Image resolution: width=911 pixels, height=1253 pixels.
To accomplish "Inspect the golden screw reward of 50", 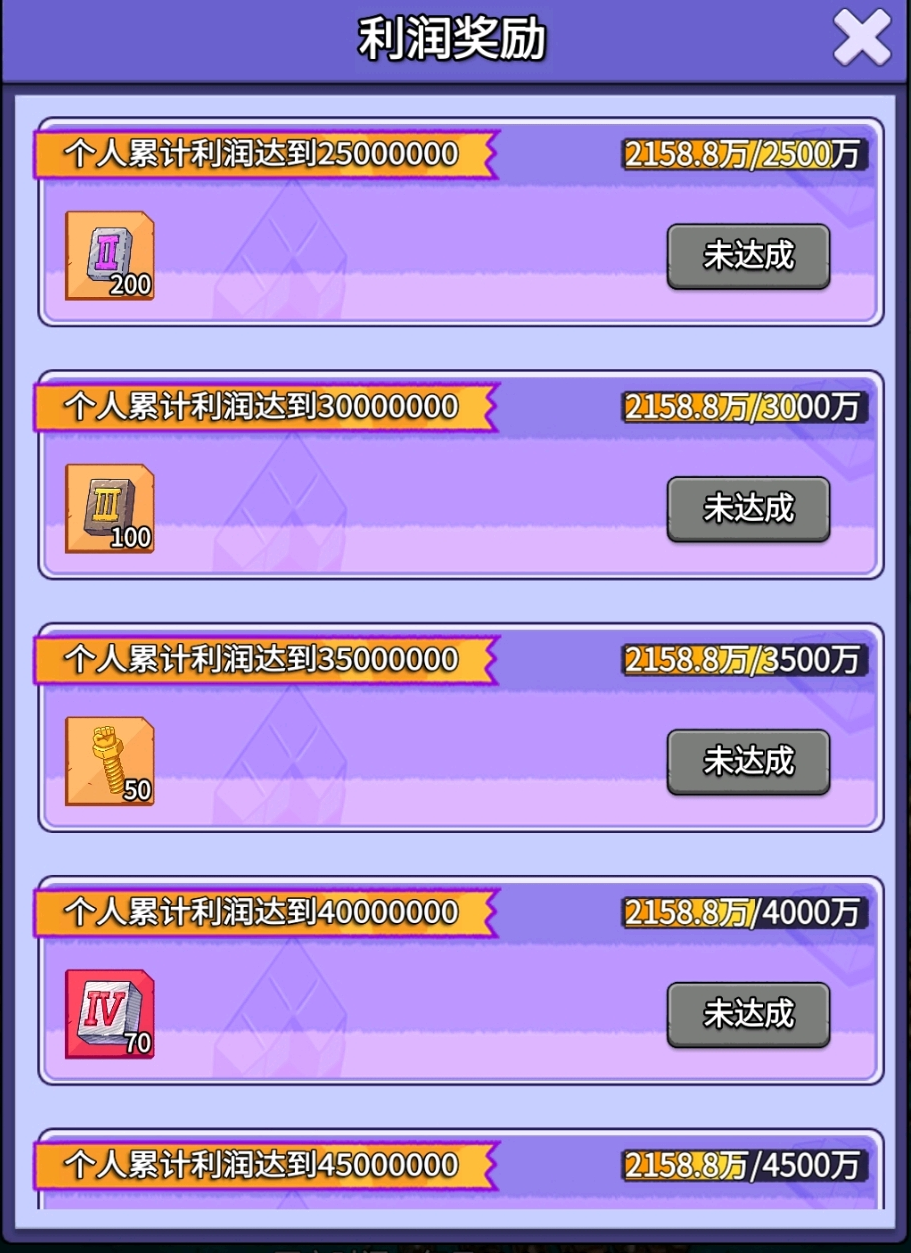I will (109, 762).
